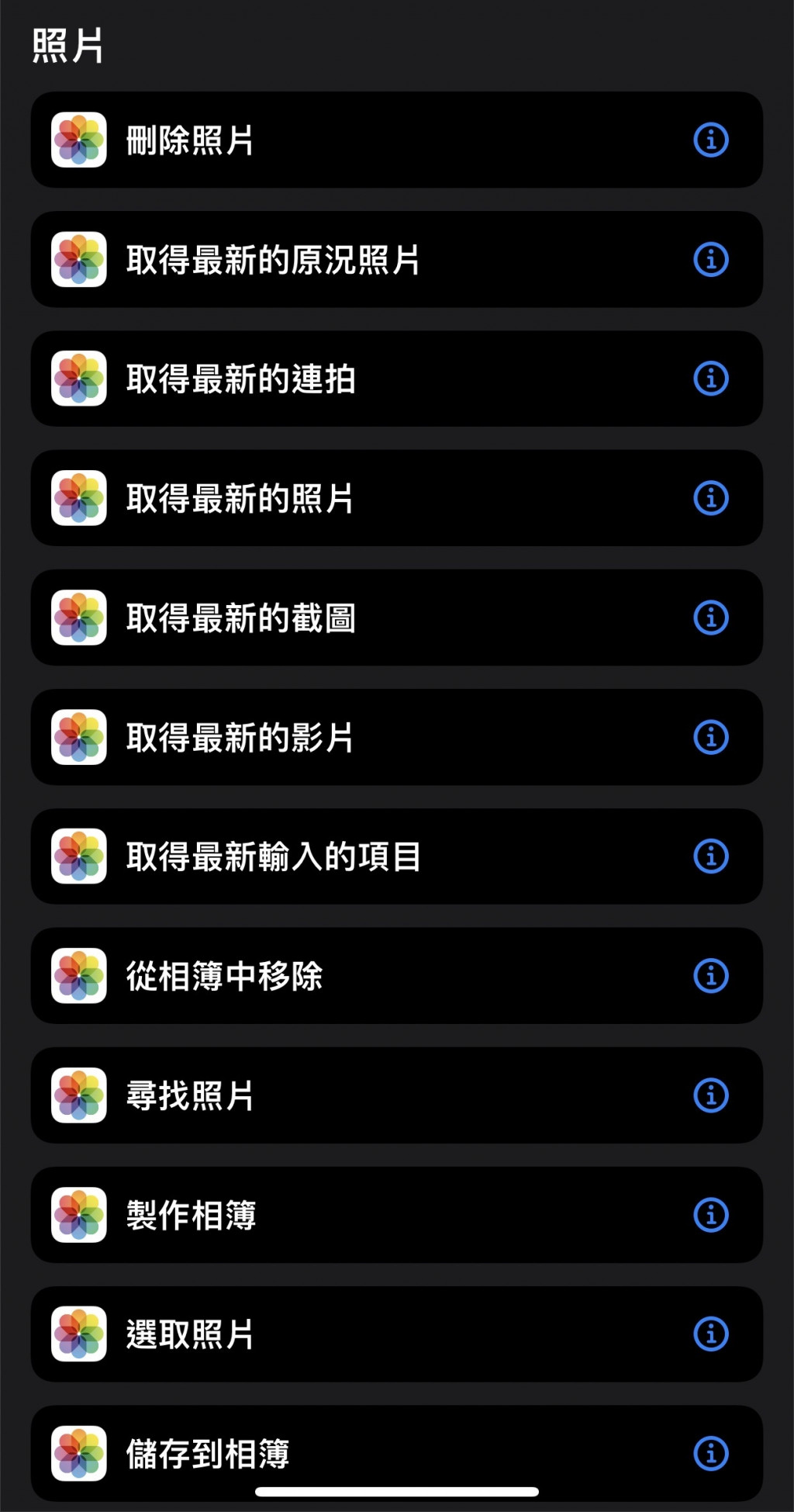Add the 製作相簿 action
The width and height of the screenshot is (794, 1512).
(349, 1216)
